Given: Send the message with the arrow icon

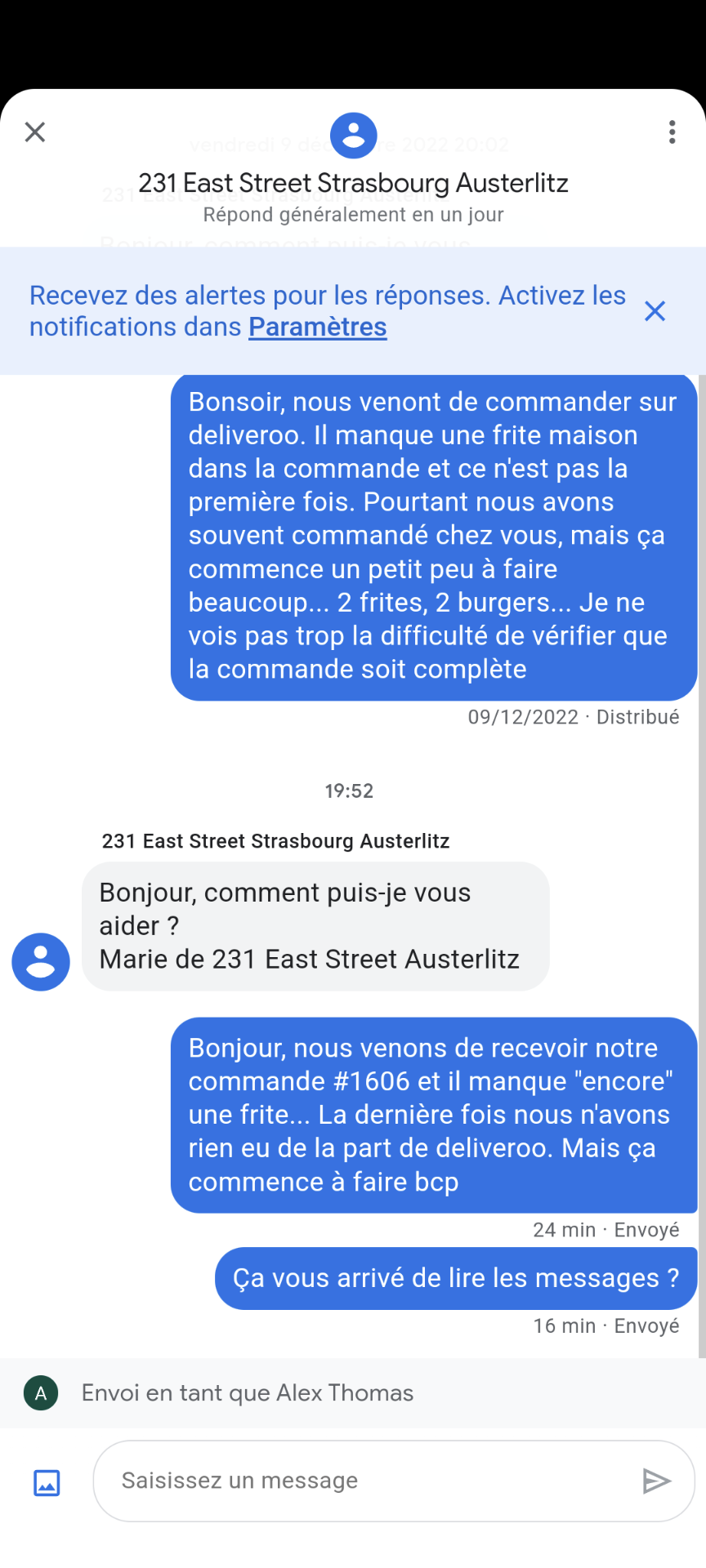Looking at the screenshot, I should (656, 1481).
